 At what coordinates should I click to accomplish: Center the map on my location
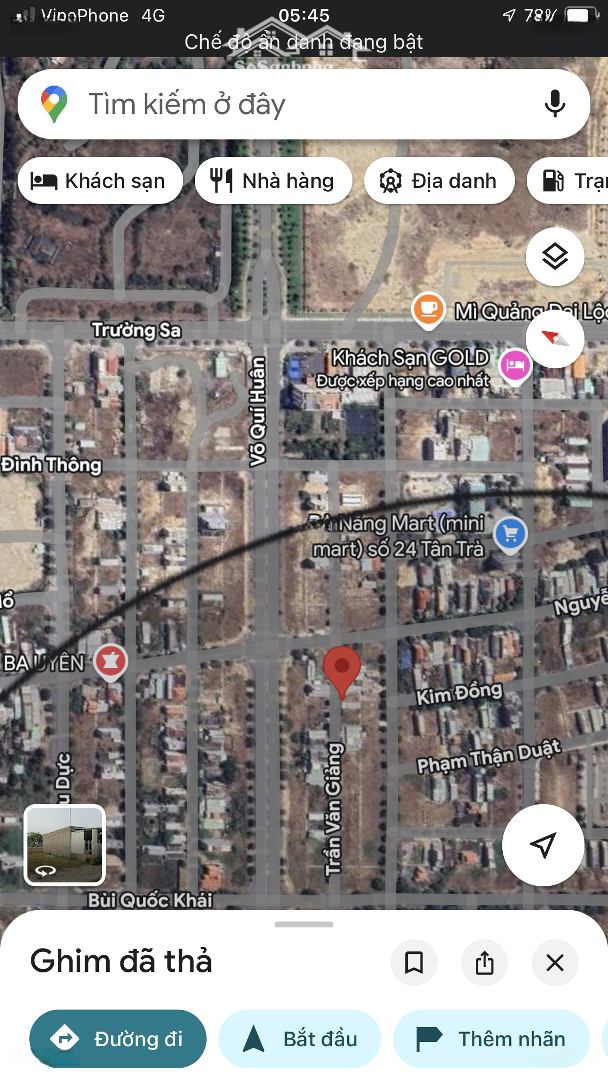(542, 846)
